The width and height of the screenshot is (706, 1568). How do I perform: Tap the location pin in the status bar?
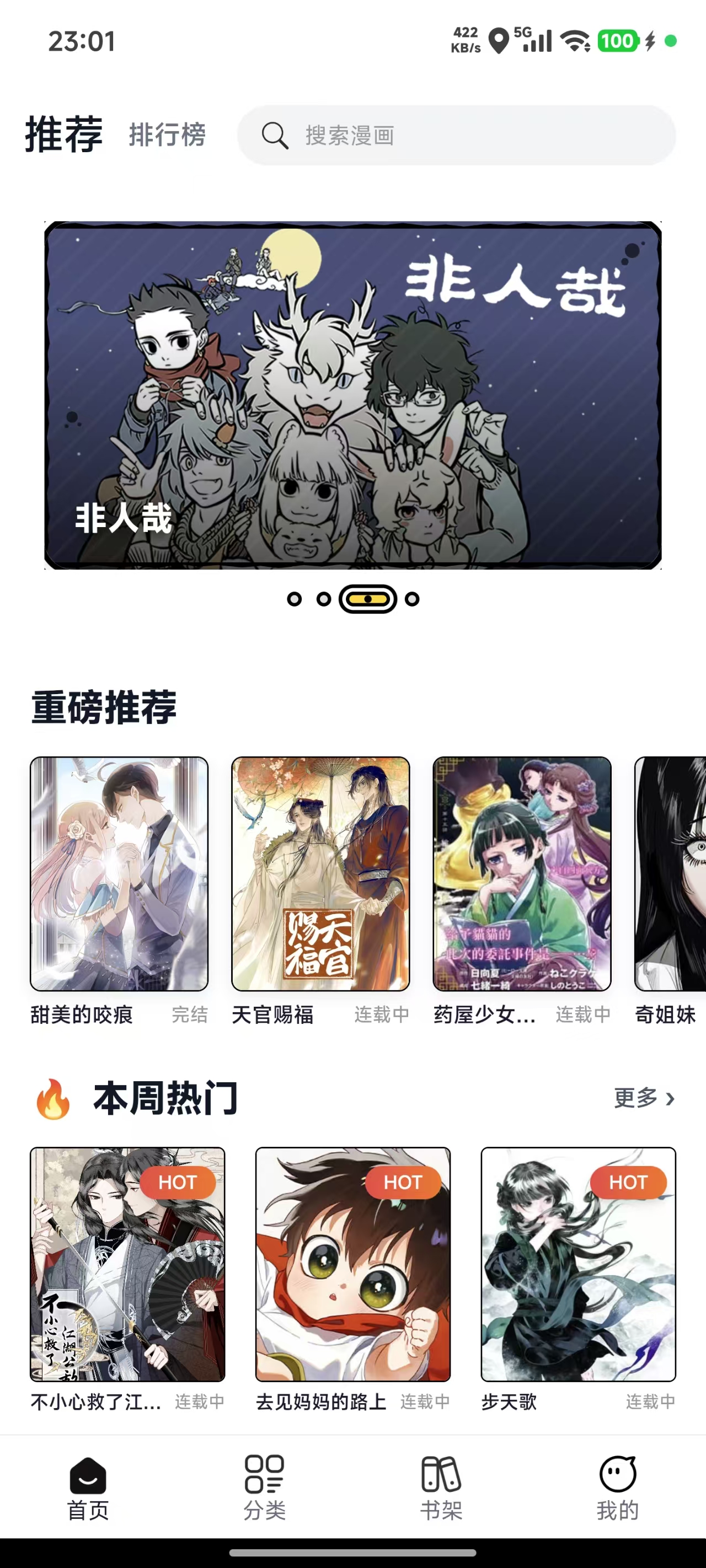pyautogui.click(x=501, y=41)
